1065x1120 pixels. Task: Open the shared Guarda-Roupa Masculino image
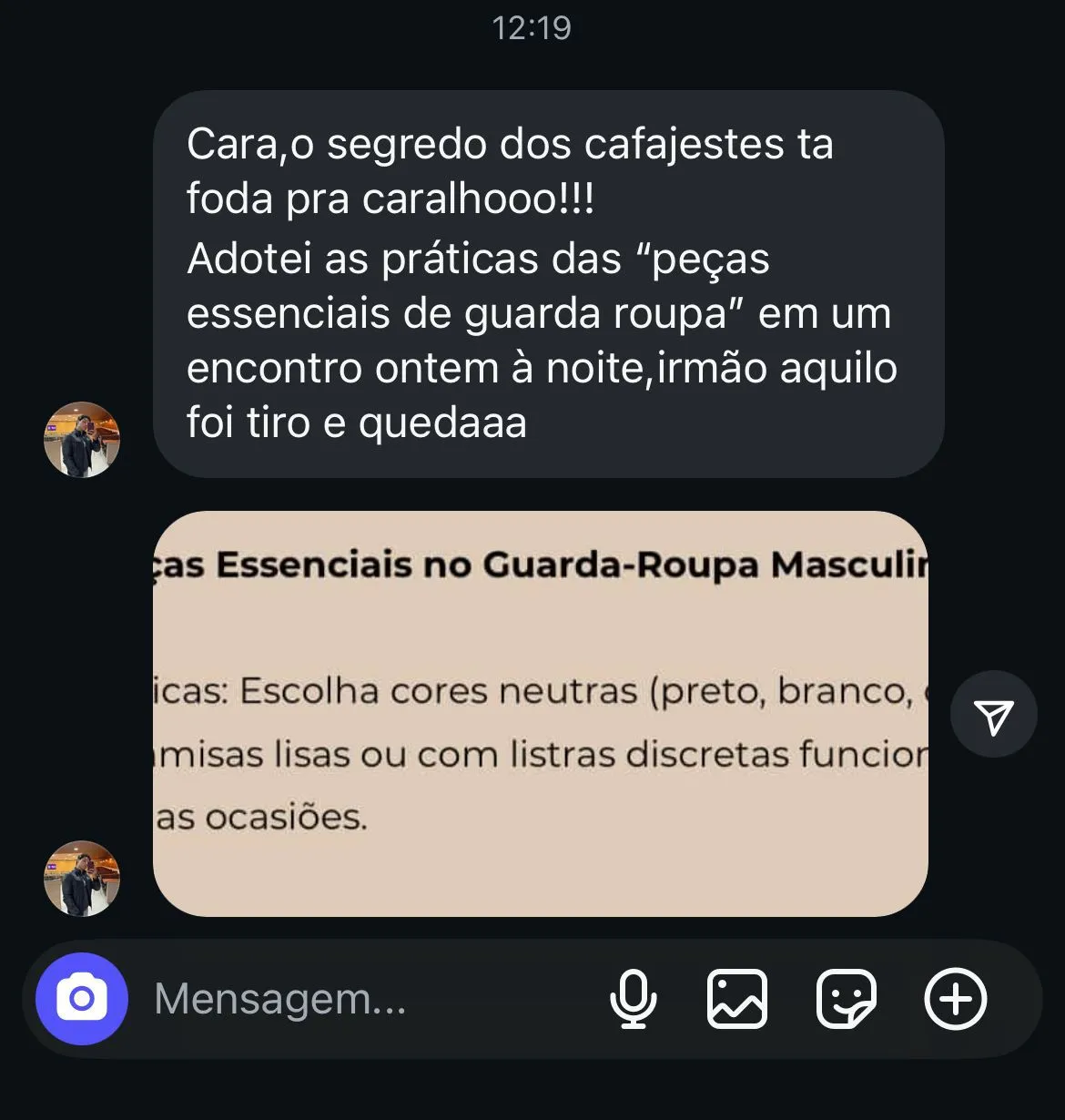pyautogui.click(x=540, y=713)
